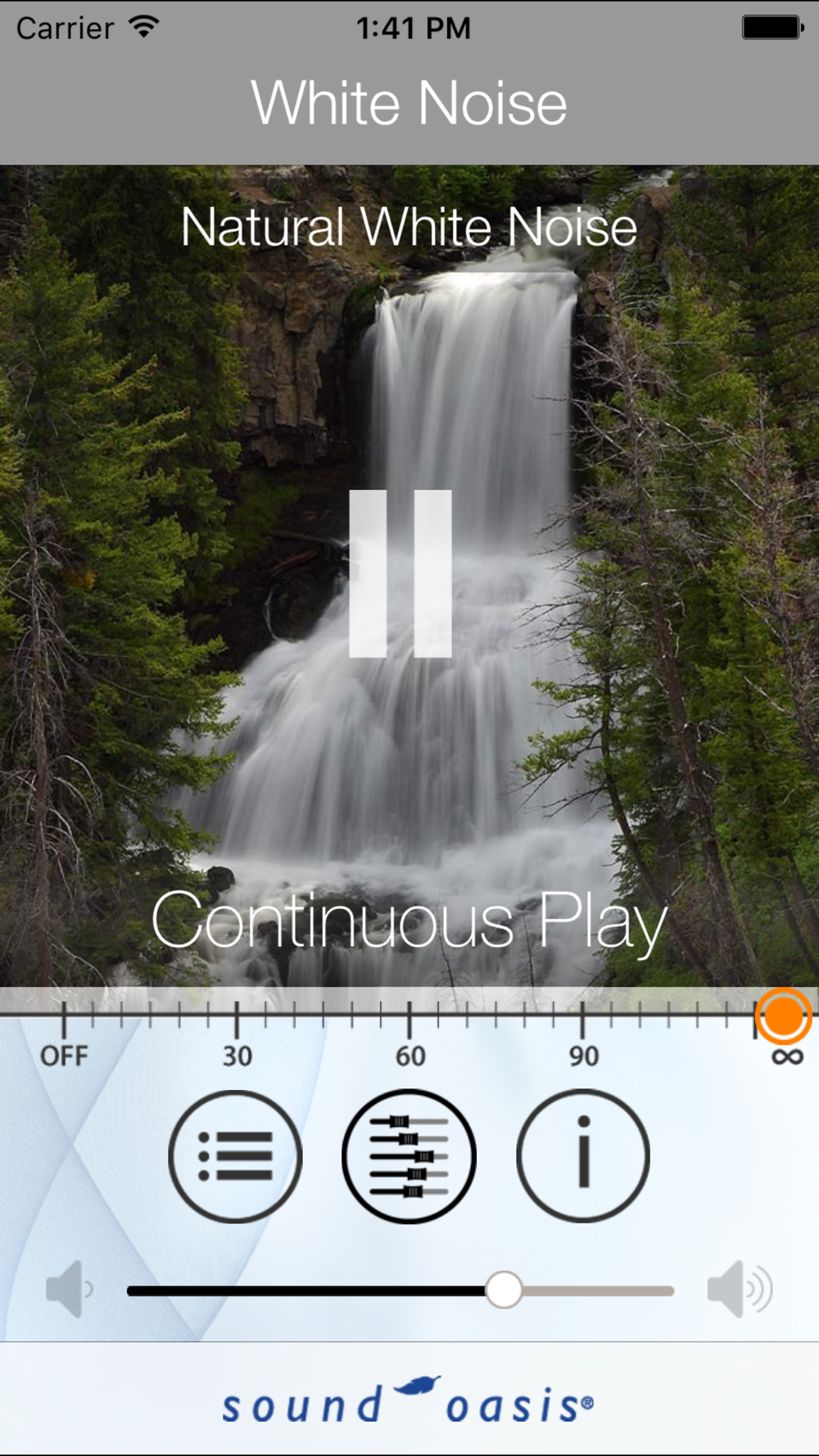Open the equalizer sliders settings
The image size is (819, 1456).
tap(409, 1156)
